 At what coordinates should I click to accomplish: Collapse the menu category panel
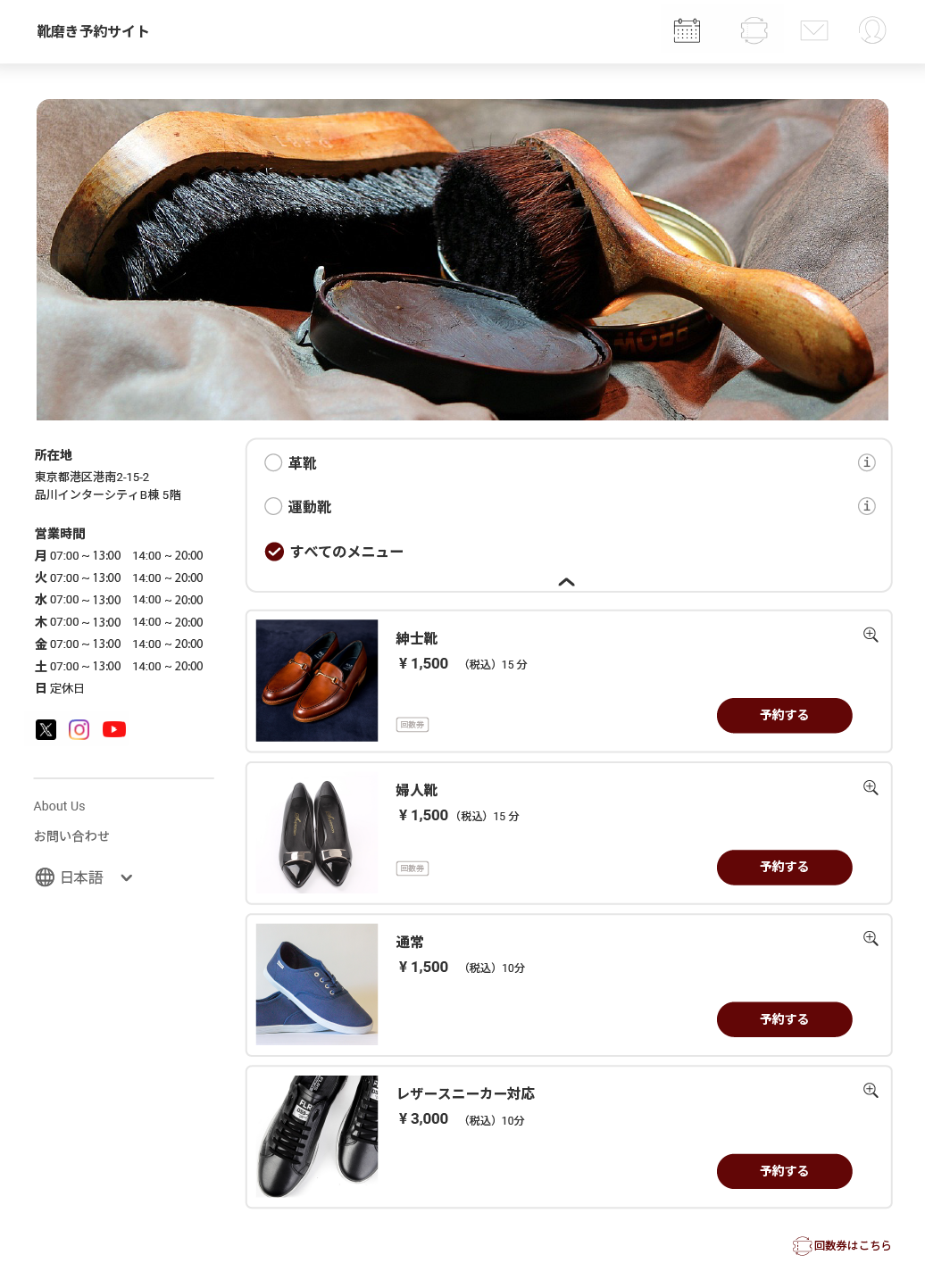point(566,582)
